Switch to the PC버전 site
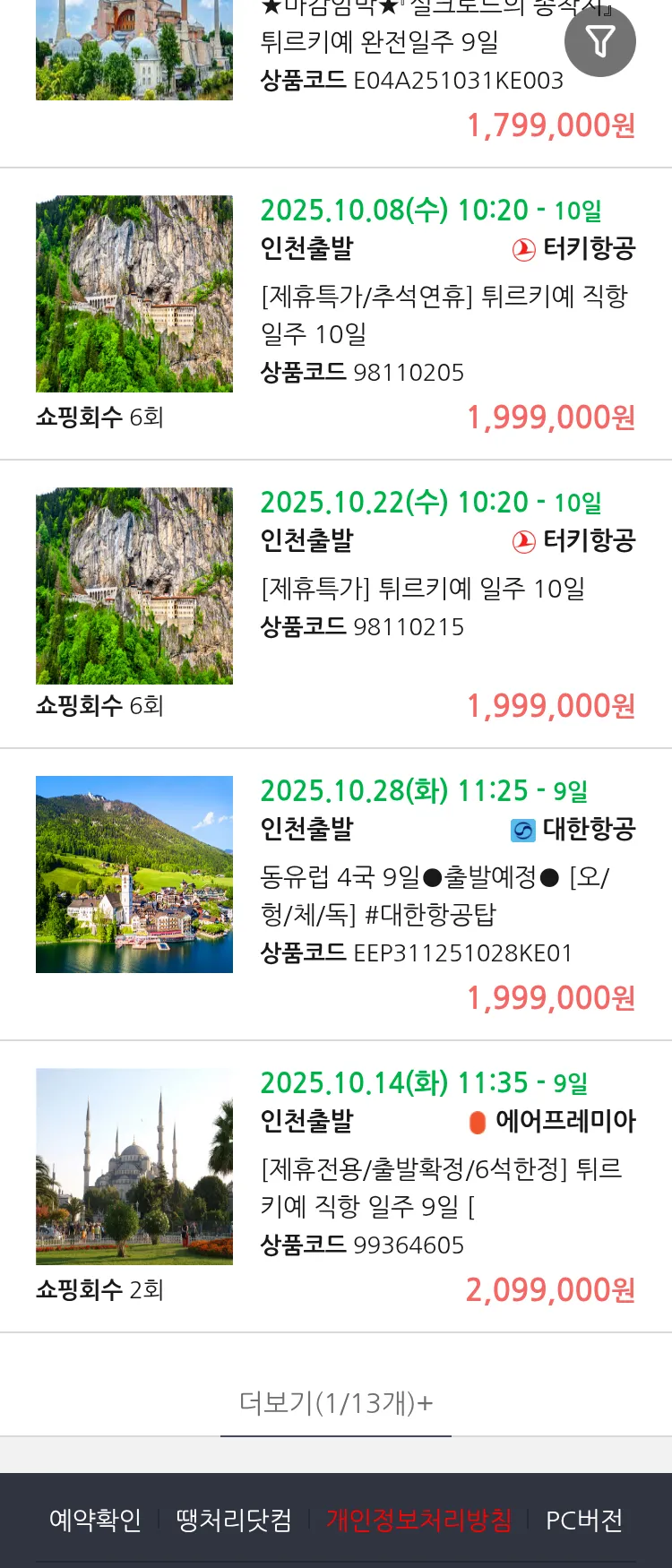The width and height of the screenshot is (672, 1568). tap(583, 1520)
